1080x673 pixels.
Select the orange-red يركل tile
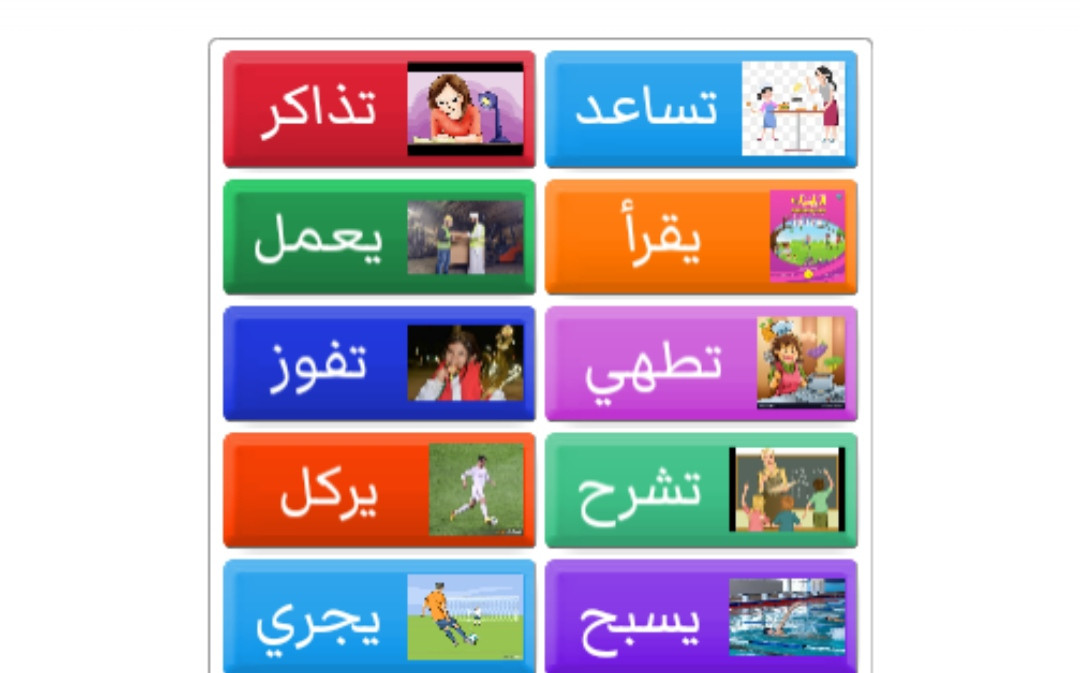(x=379, y=490)
